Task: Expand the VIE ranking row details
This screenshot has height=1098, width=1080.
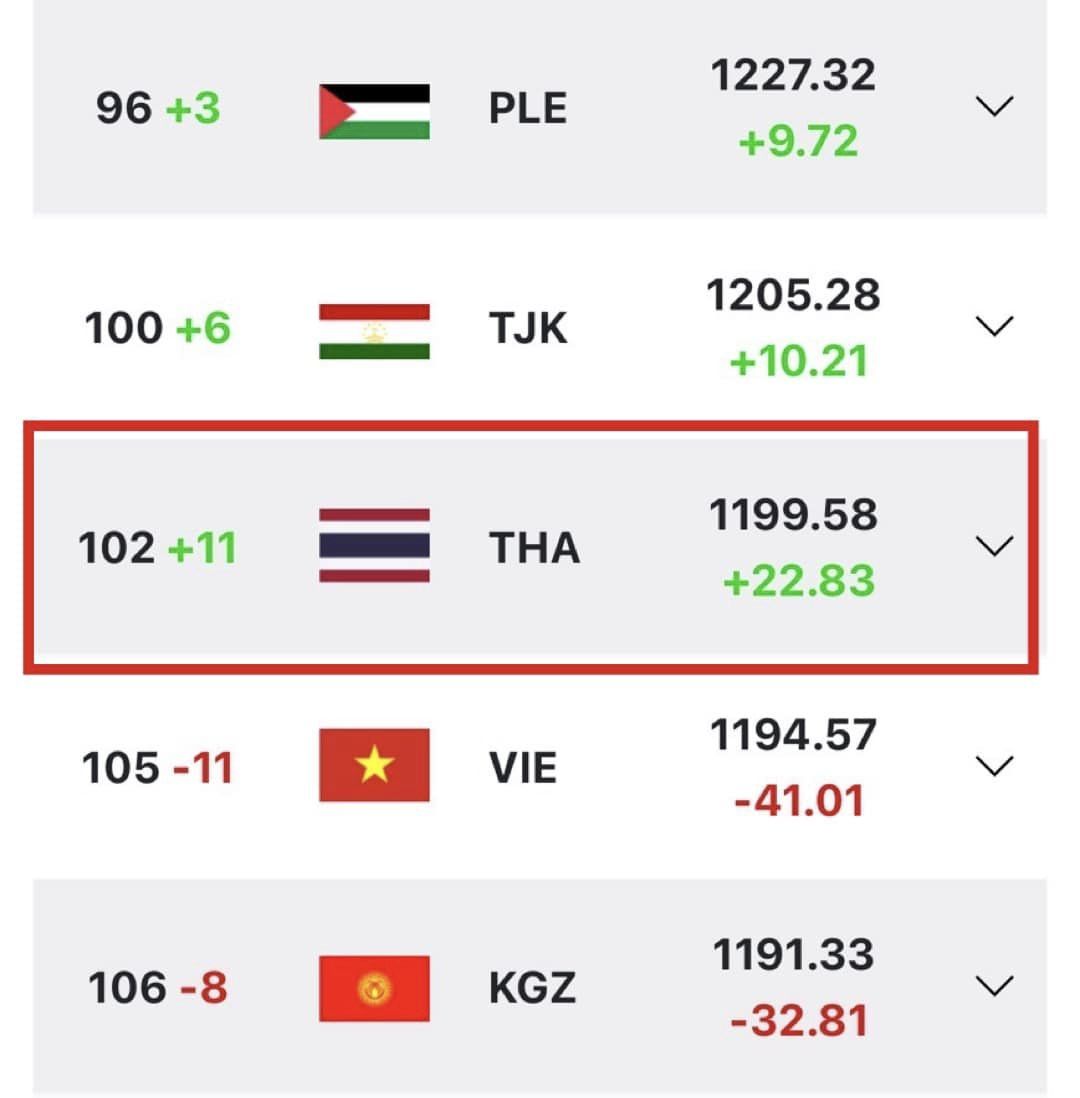Action: [x=994, y=766]
